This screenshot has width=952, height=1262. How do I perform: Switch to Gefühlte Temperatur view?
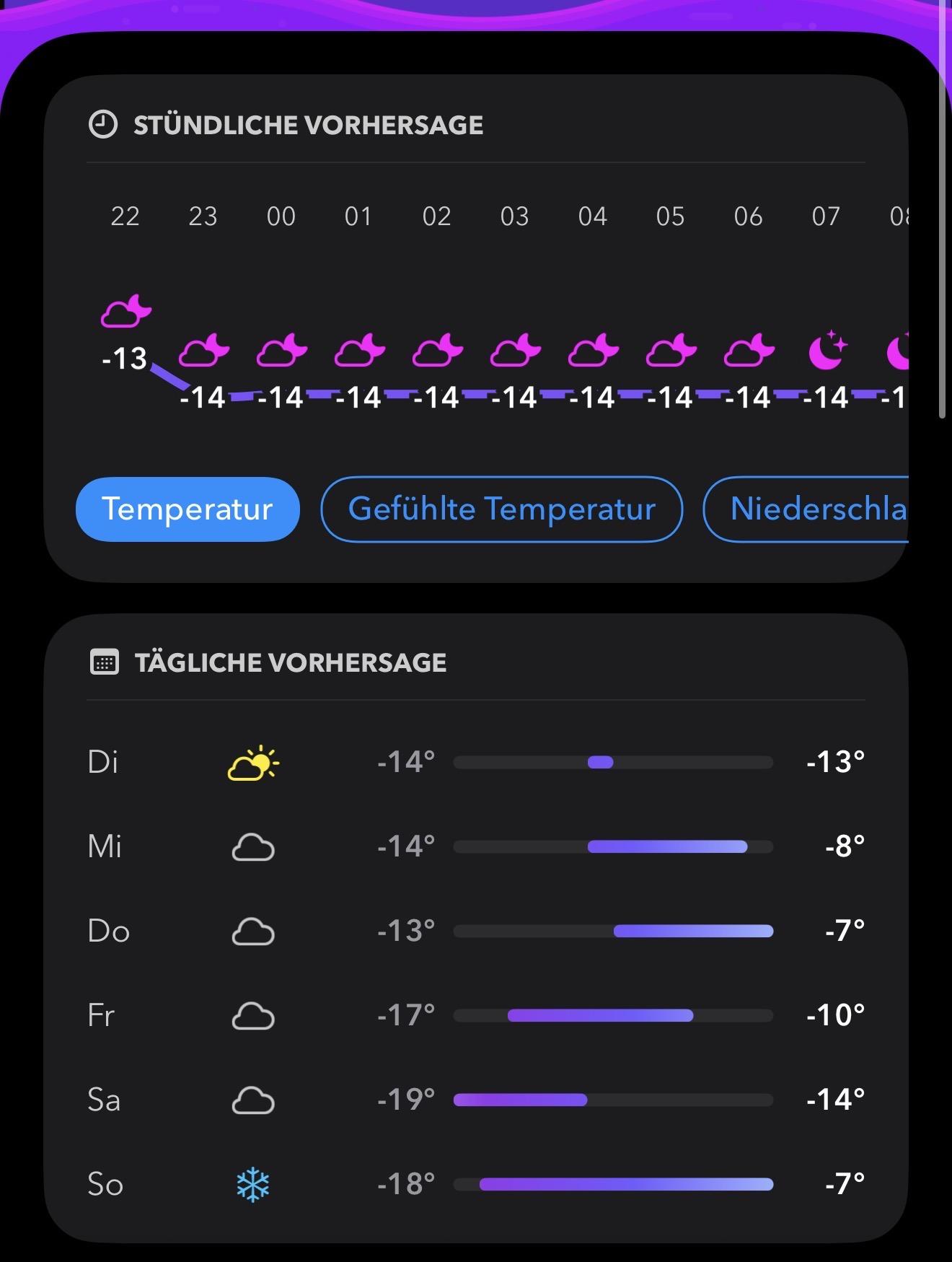(x=501, y=509)
